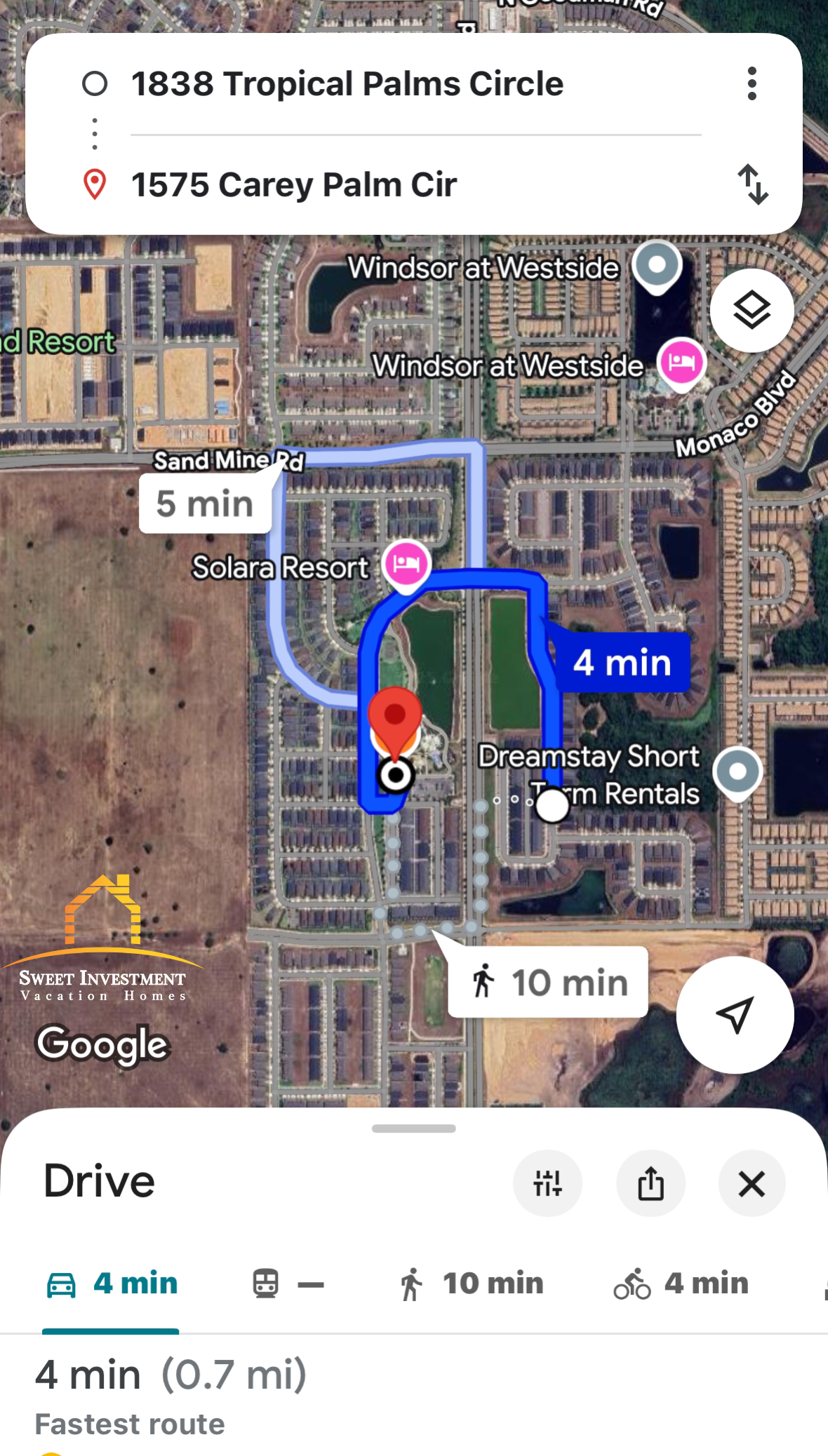The height and width of the screenshot is (1456, 828).
Task: Switch to the driving 4 min tab
Action: click(x=112, y=1283)
